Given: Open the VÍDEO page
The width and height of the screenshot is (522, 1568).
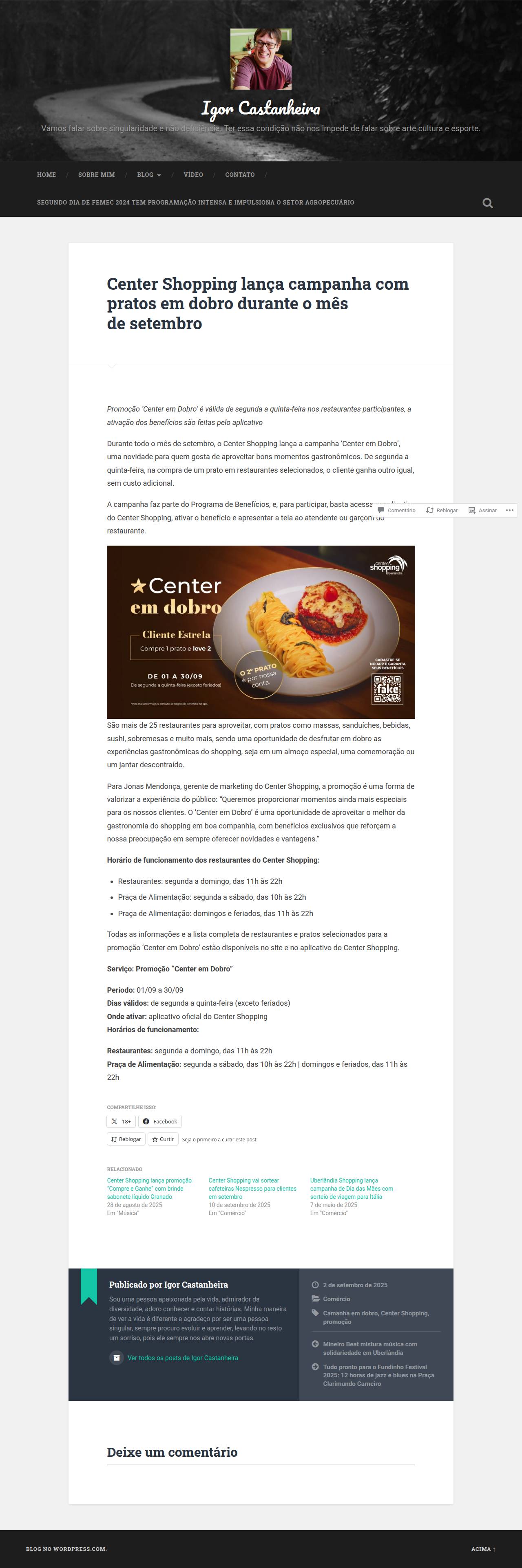Looking at the screenshot, I should point(193,175).
